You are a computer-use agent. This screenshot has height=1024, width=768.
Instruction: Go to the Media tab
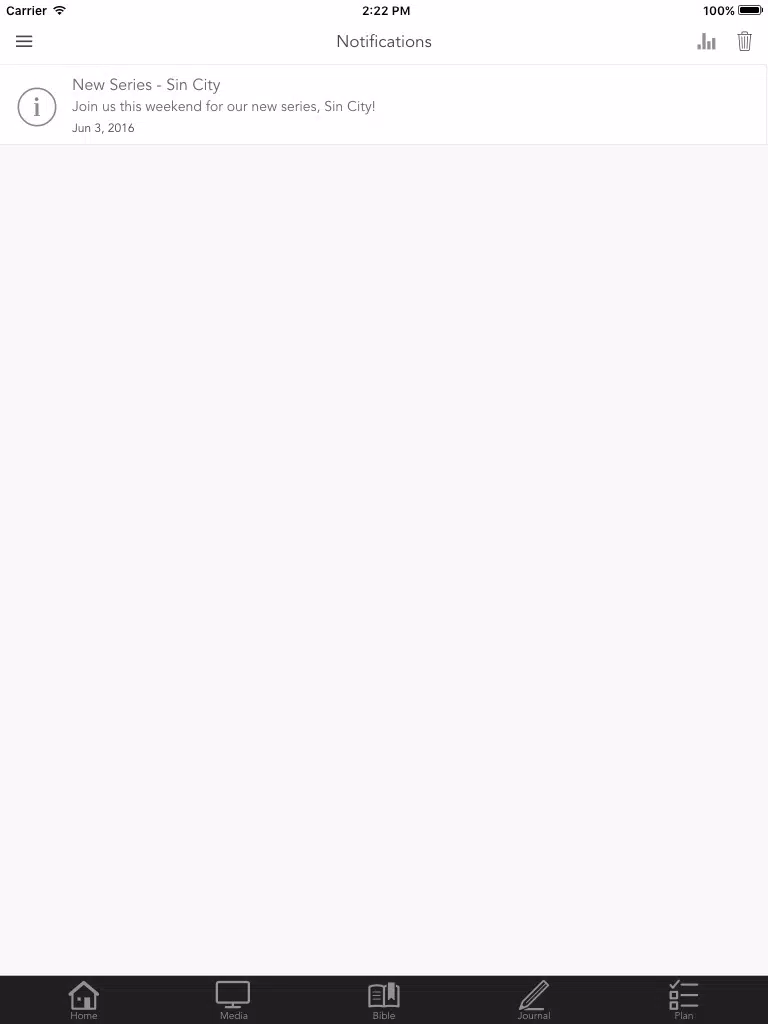233,1000
